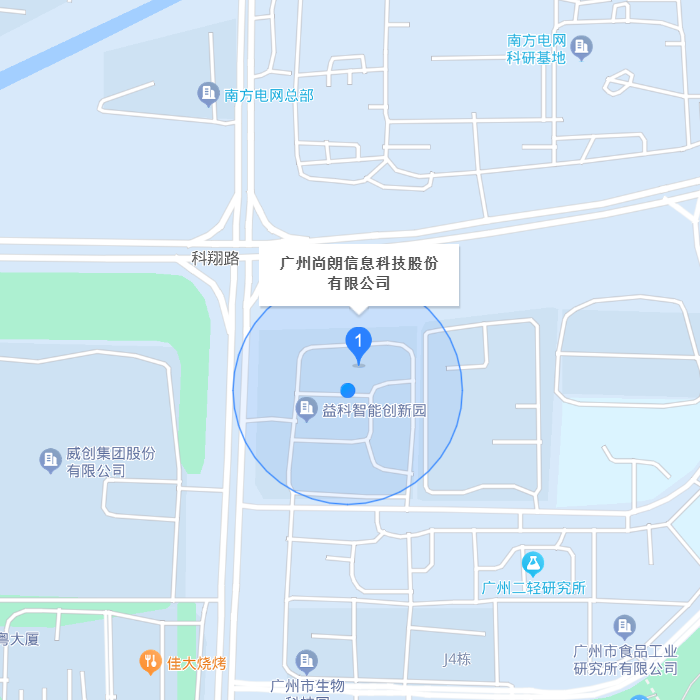Select the 益科智能创新园 map point

click(x=307, y=409)
